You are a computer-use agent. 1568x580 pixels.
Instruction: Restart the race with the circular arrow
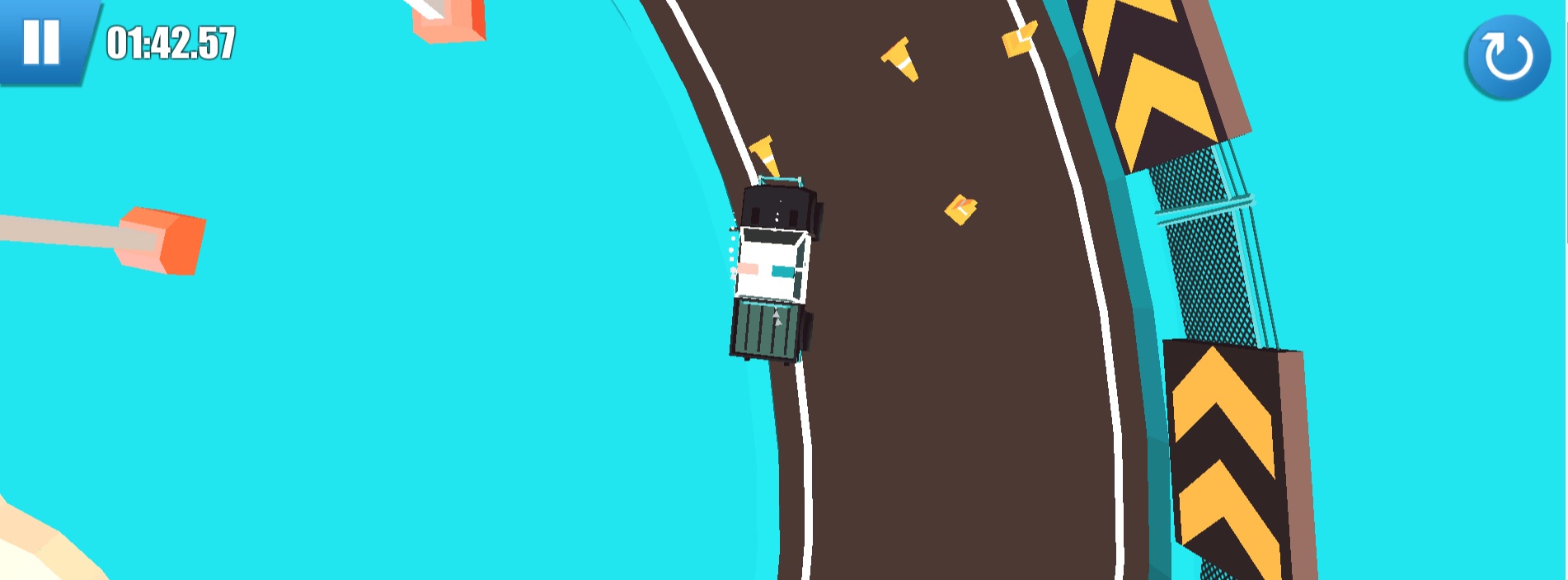click(x=1508, y=58)
